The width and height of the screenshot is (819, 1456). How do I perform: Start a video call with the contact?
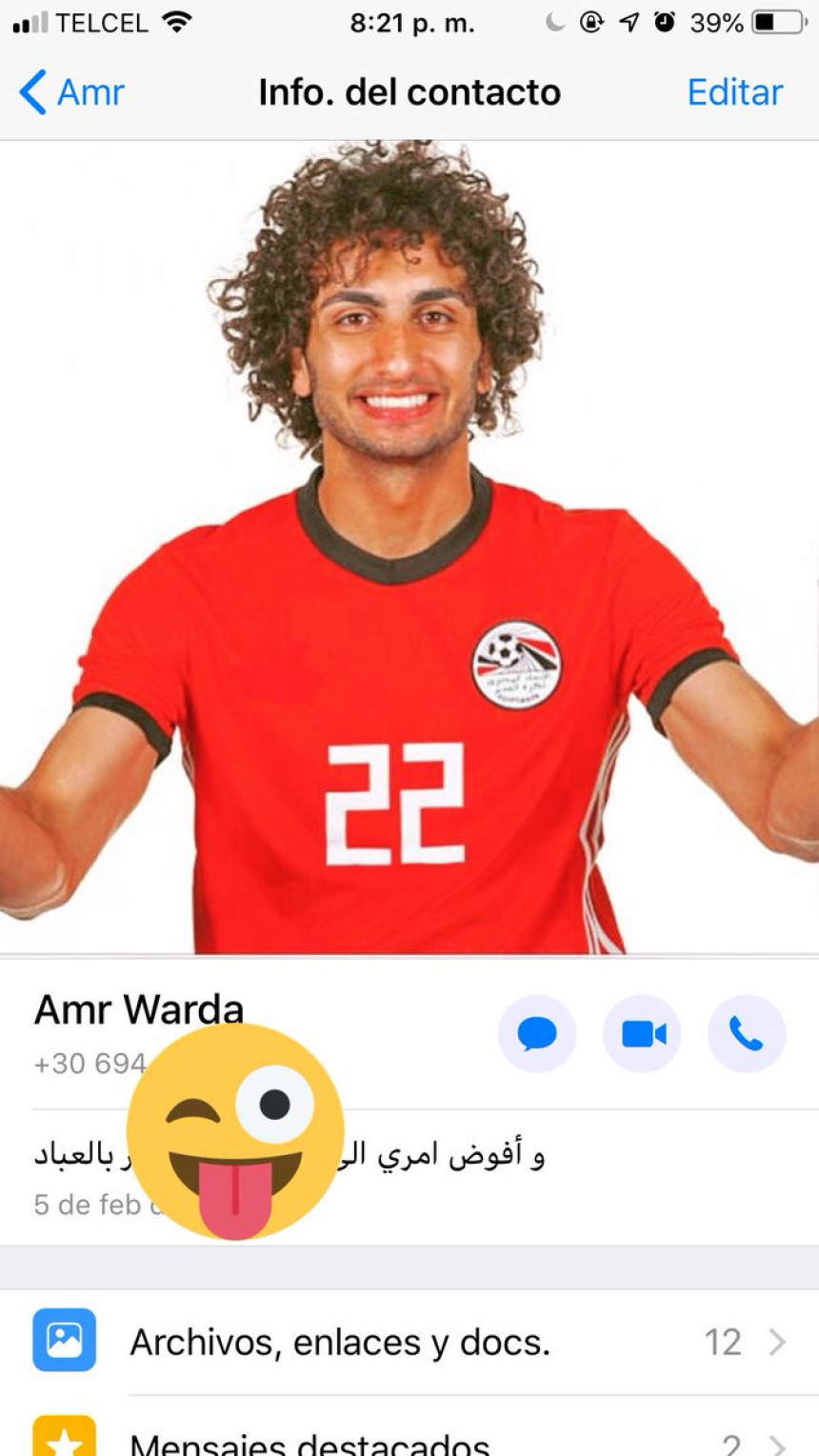[x=643, y=1034]
